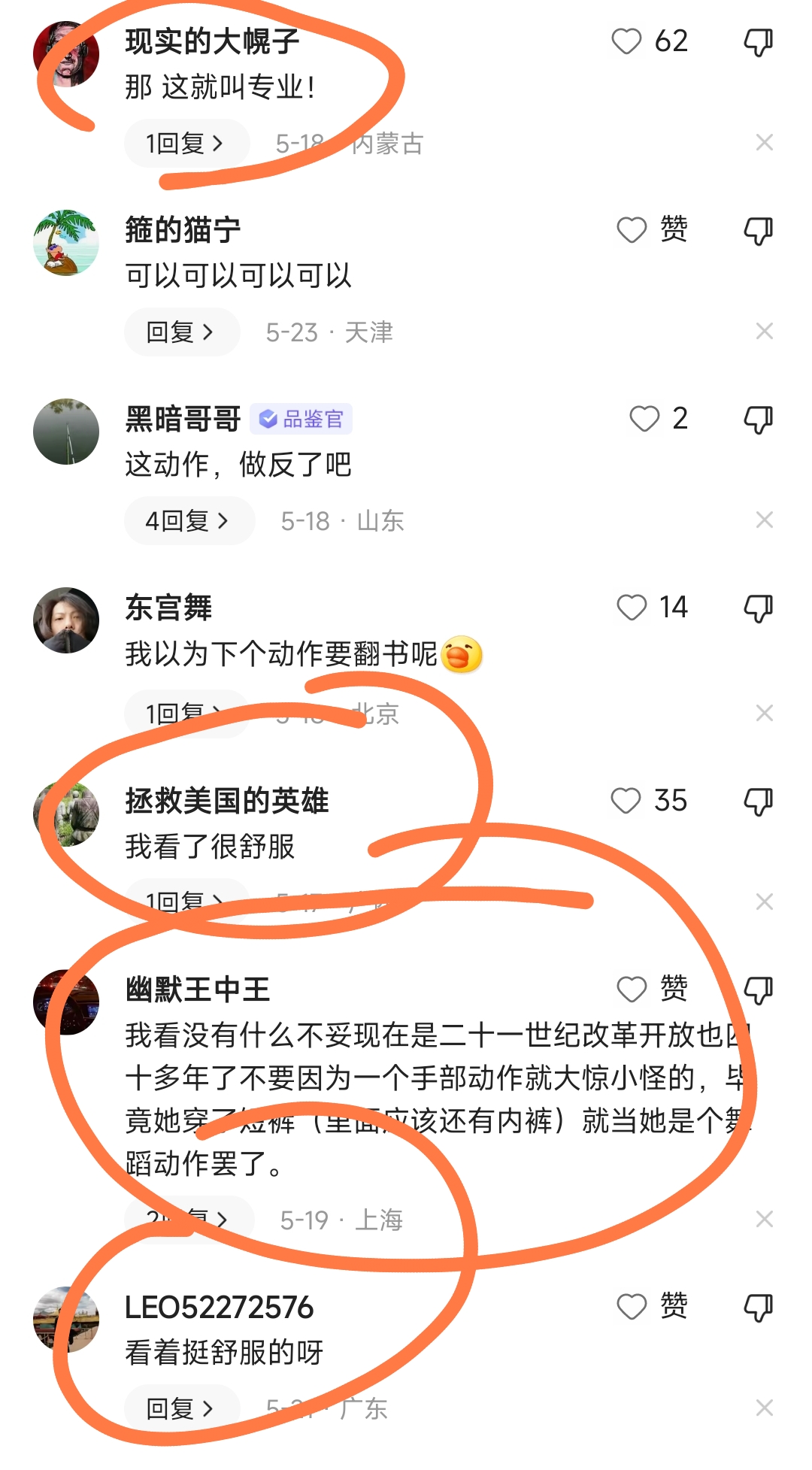
Task: Remove LEO52272576's comment via X
Action: pyautogui.click(x=766, y=1406)
